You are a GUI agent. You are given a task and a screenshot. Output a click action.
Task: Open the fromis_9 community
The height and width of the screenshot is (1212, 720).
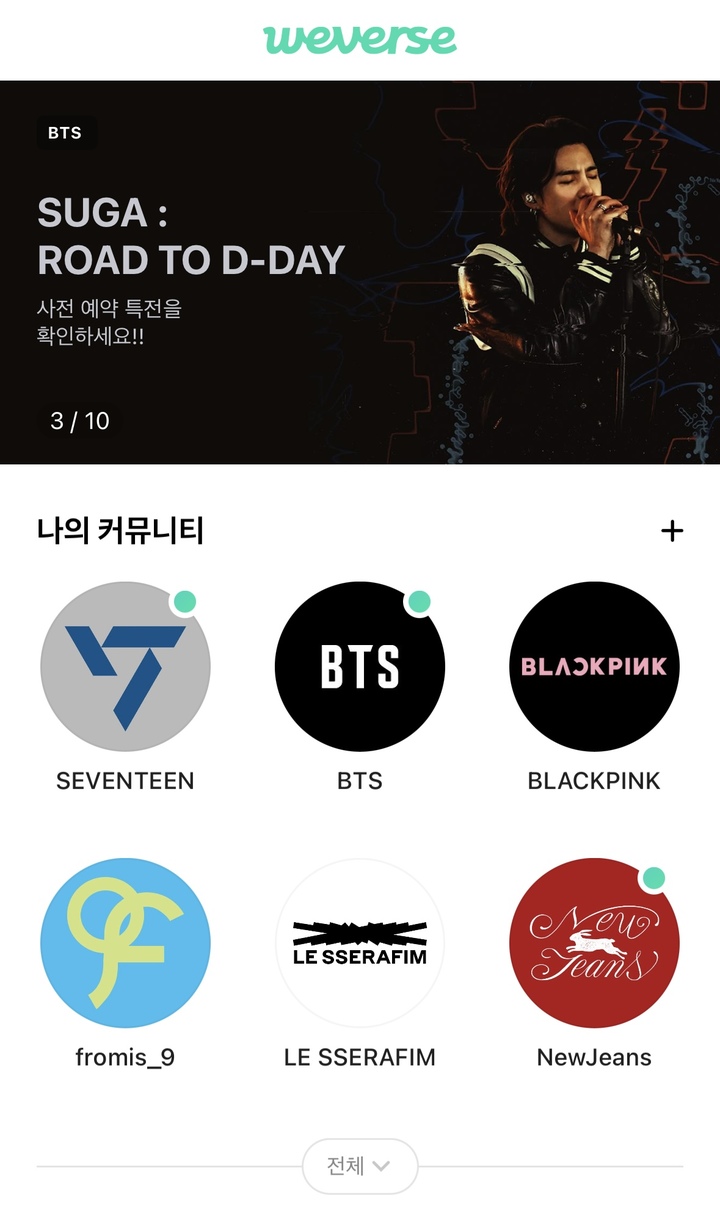pos(125,943)
